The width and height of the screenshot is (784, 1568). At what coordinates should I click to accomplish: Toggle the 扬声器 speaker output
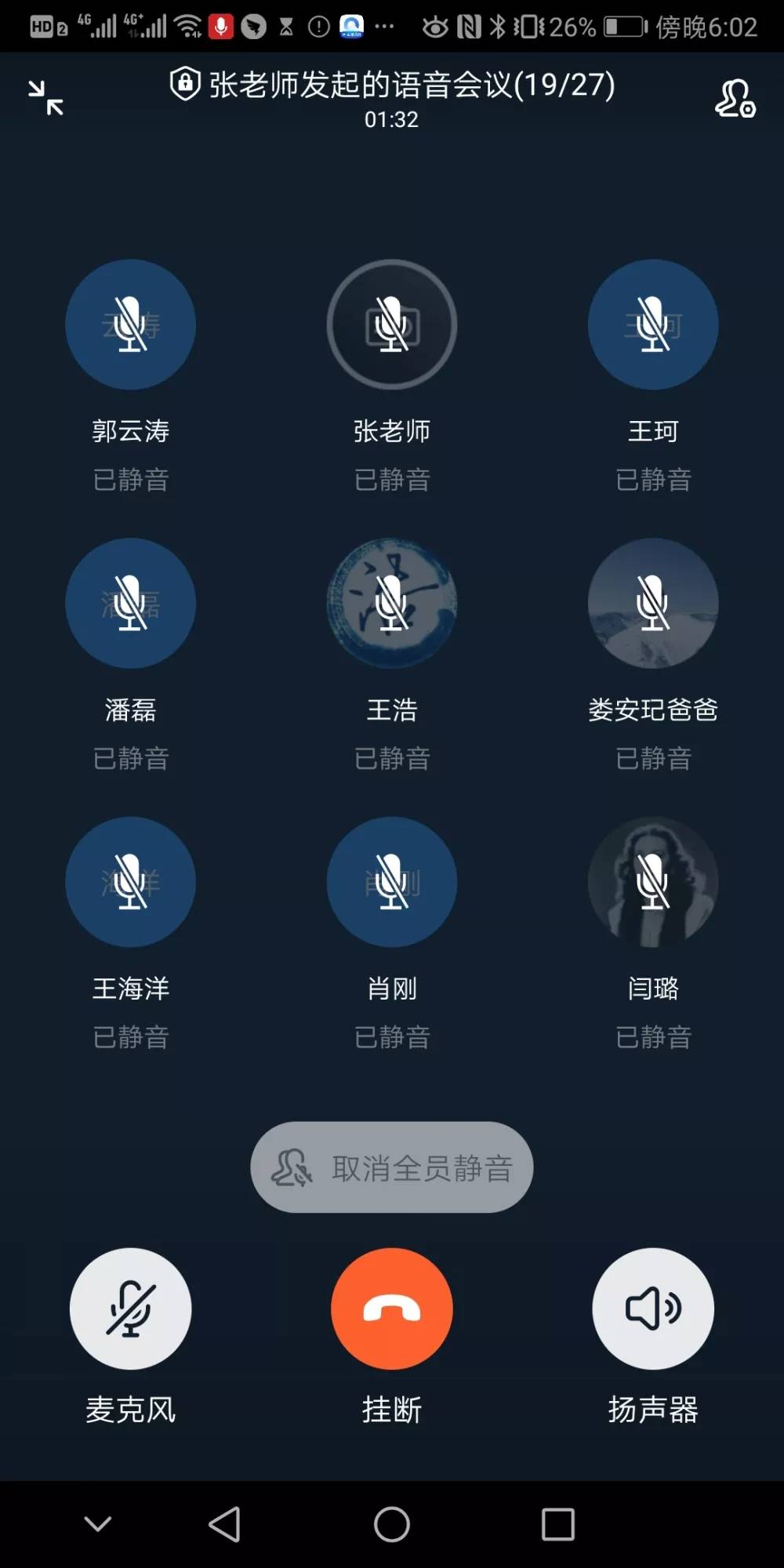click(x=653, y=1308)
